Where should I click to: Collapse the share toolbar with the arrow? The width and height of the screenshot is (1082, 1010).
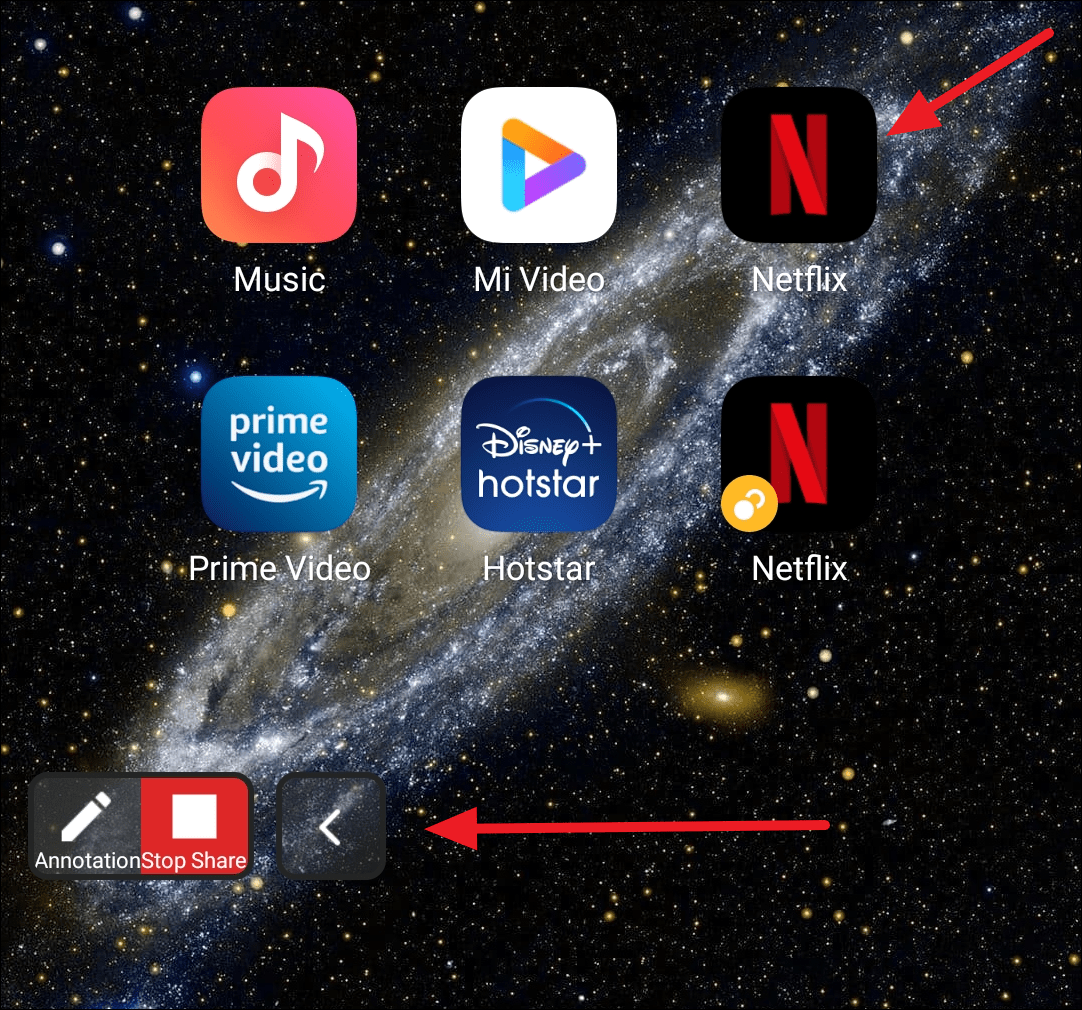tap(331, 827)
